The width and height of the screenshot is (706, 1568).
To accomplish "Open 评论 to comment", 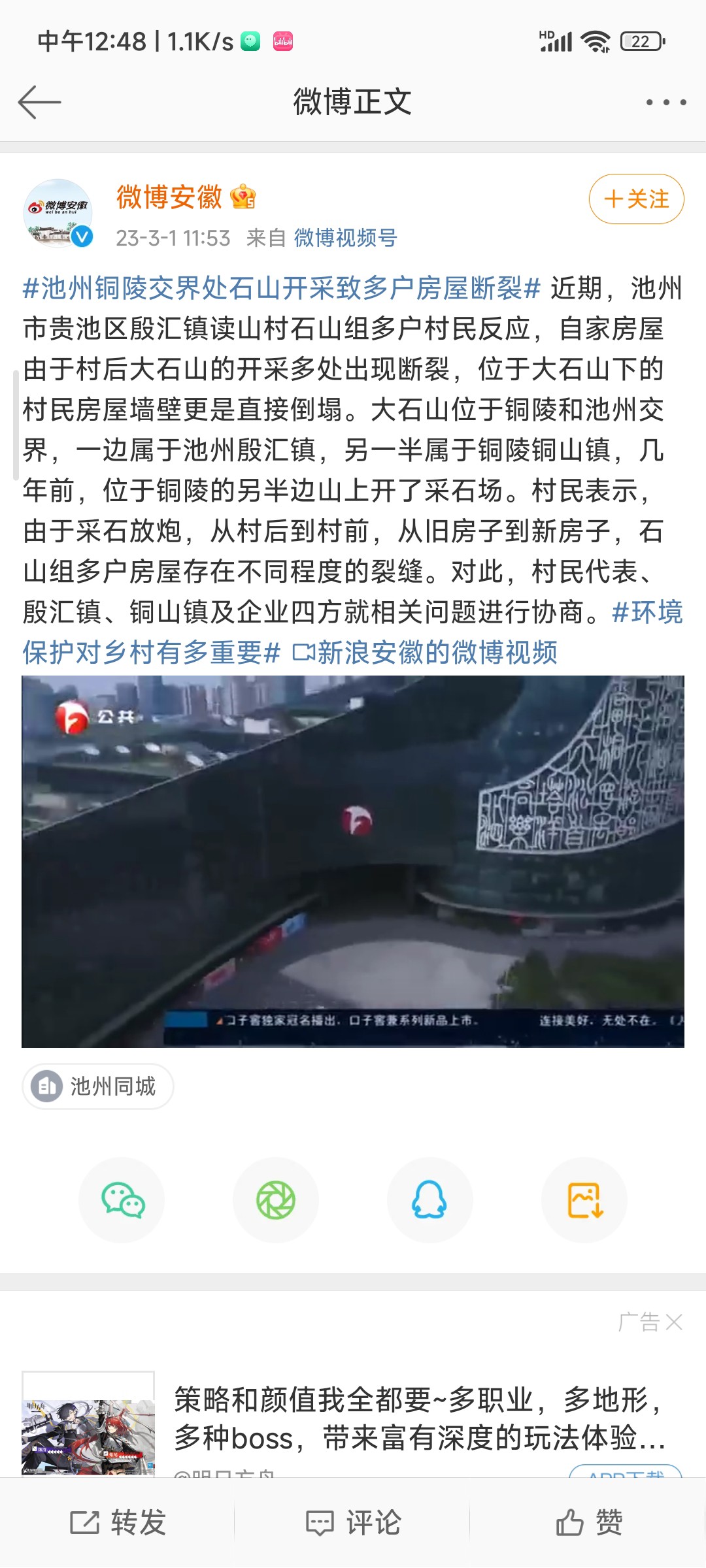I will (353, 1523).
